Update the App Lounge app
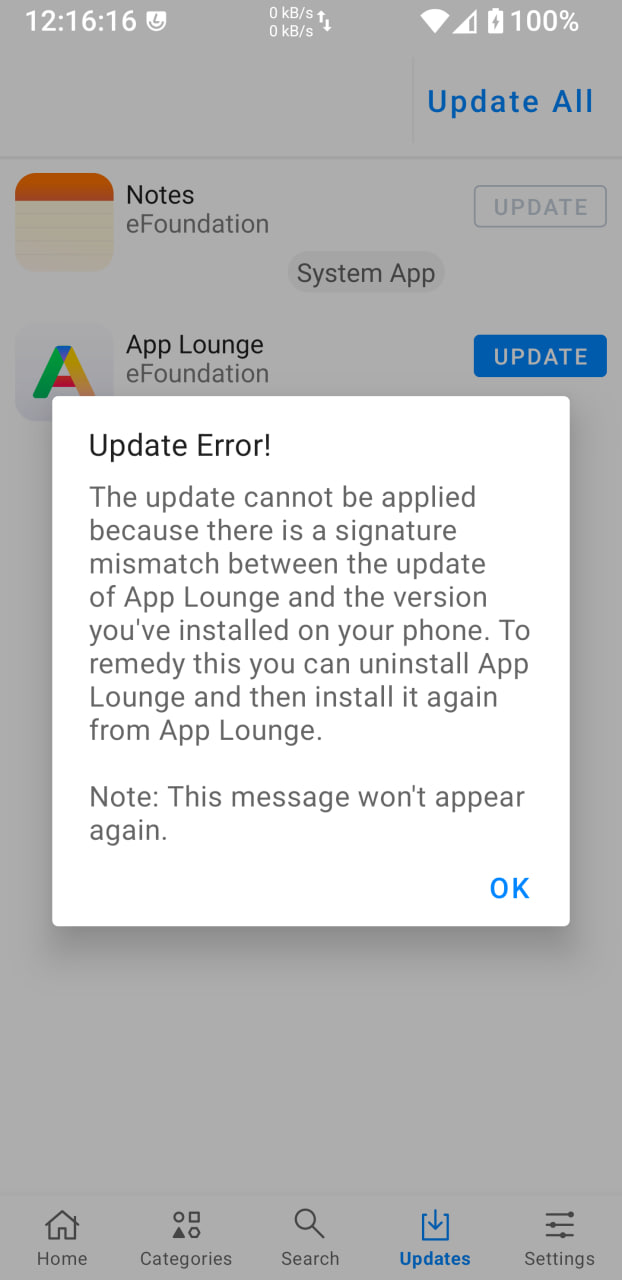Screen dimensions: 622x1280 tap(540, 356)
